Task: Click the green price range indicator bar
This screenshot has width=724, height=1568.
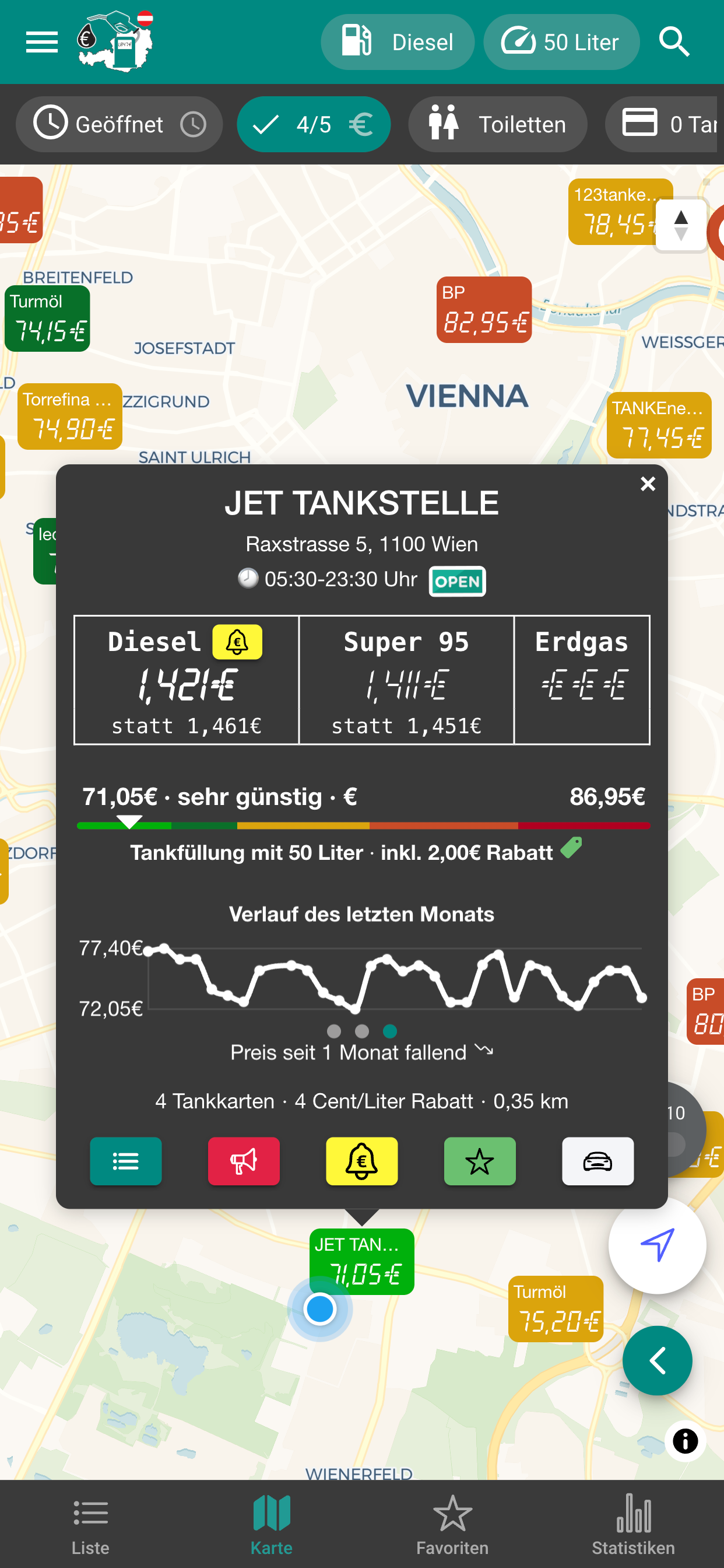Action: (362, 825)
